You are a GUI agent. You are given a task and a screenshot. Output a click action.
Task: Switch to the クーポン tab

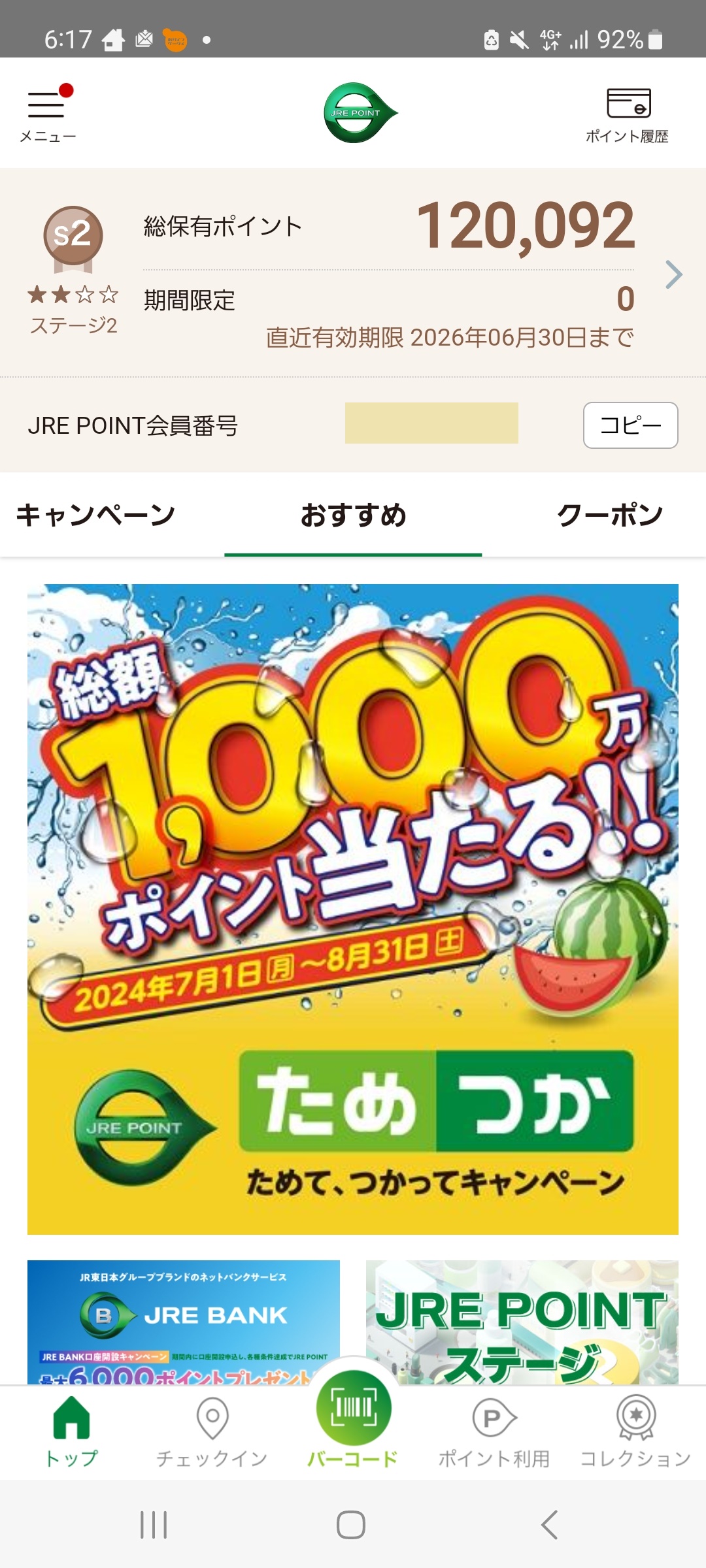tap(609, 515)
